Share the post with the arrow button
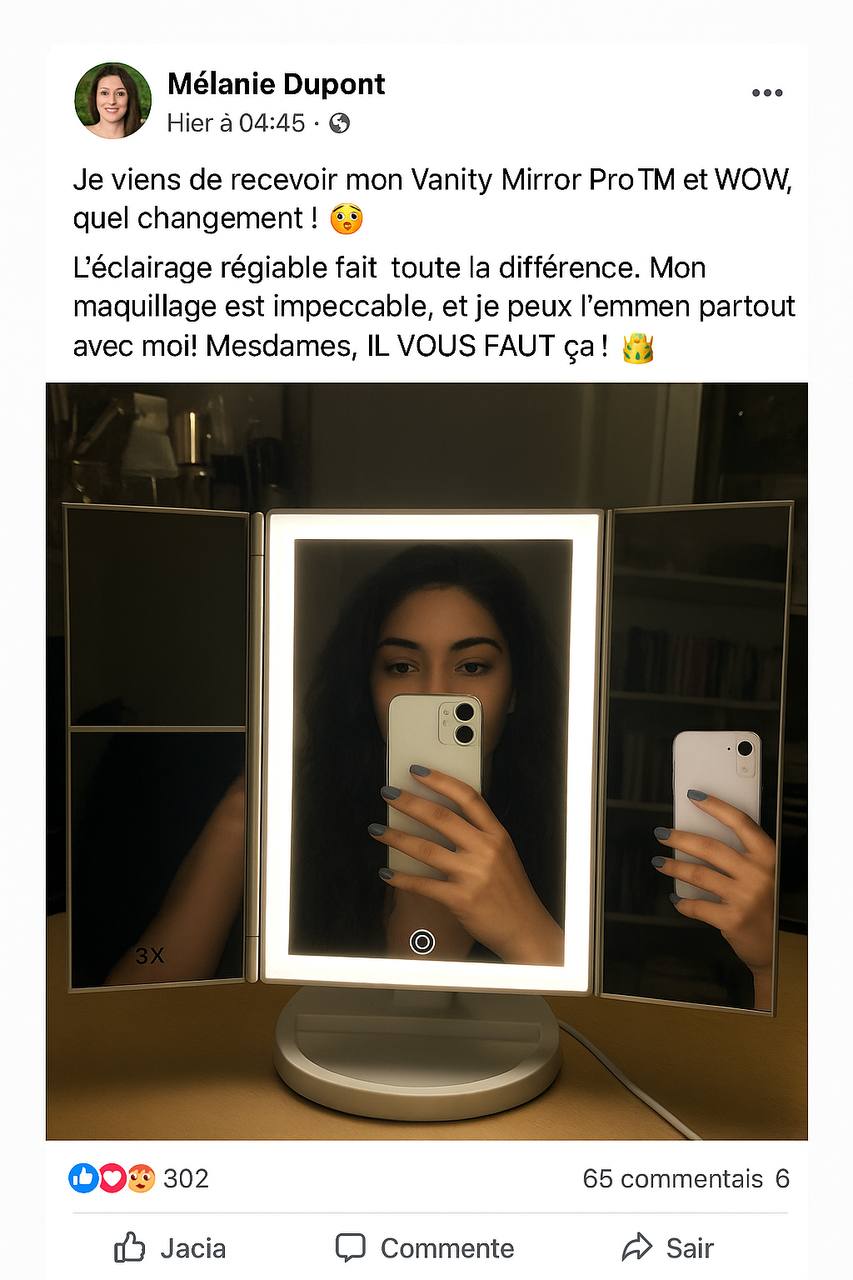Image resolution: width=853 pixels, height=1280 pixels. coord(667,1248)
